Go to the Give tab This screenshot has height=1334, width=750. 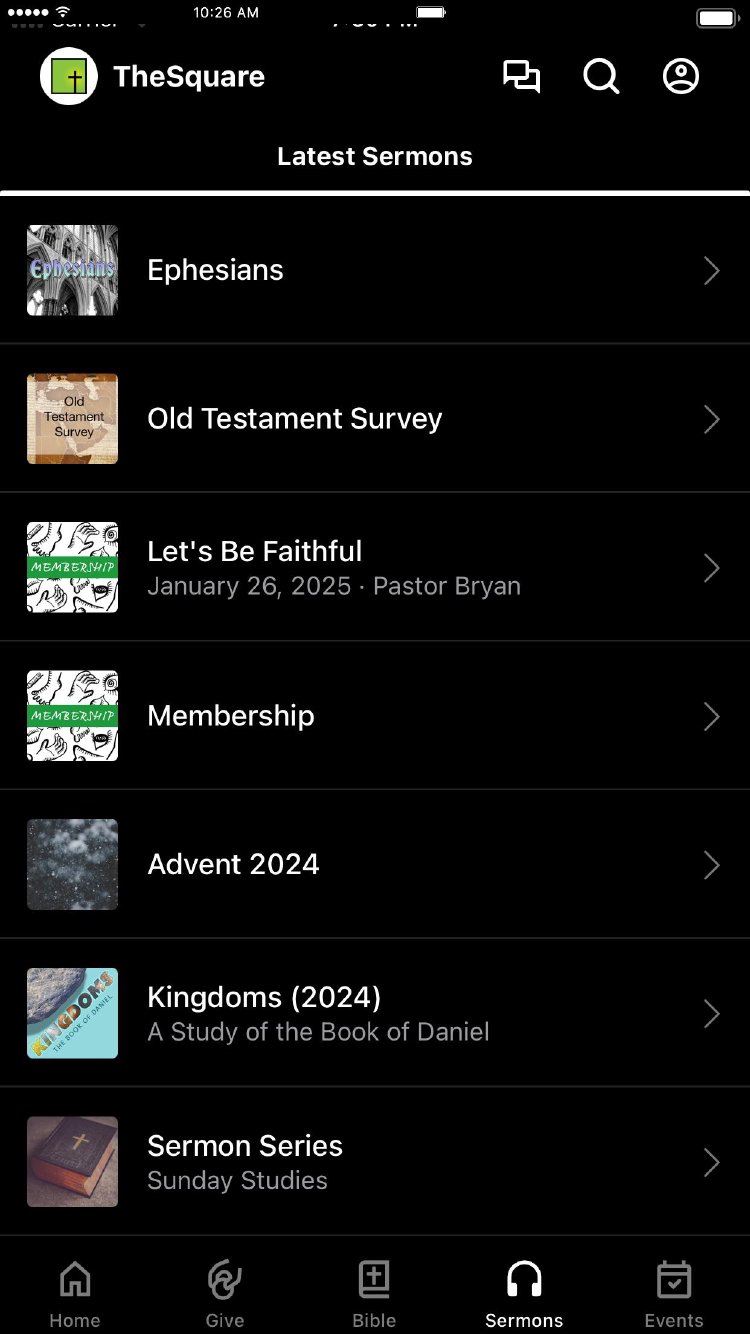[225, 1294]
